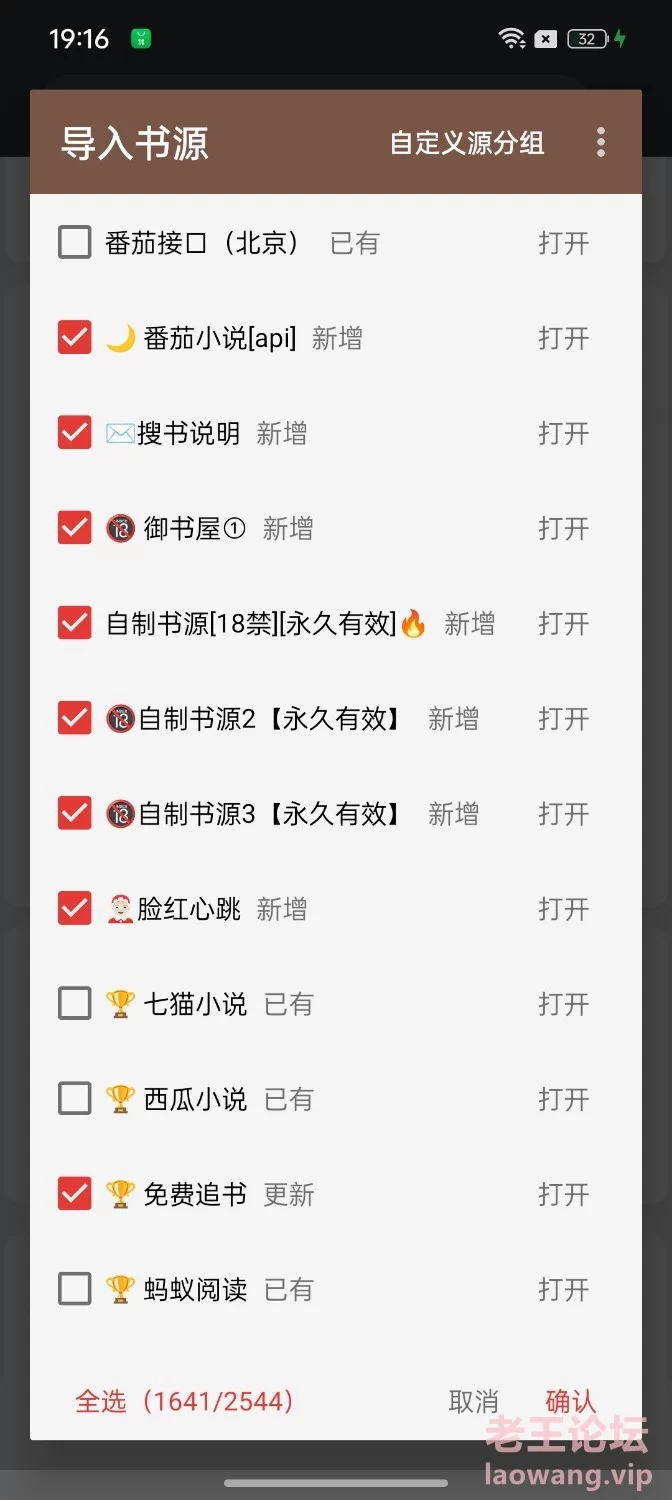Deselect the 搜书说明 source checkbox
Image resolution: width=672 pixels, height=1500 pixels.
coord(75,433)
